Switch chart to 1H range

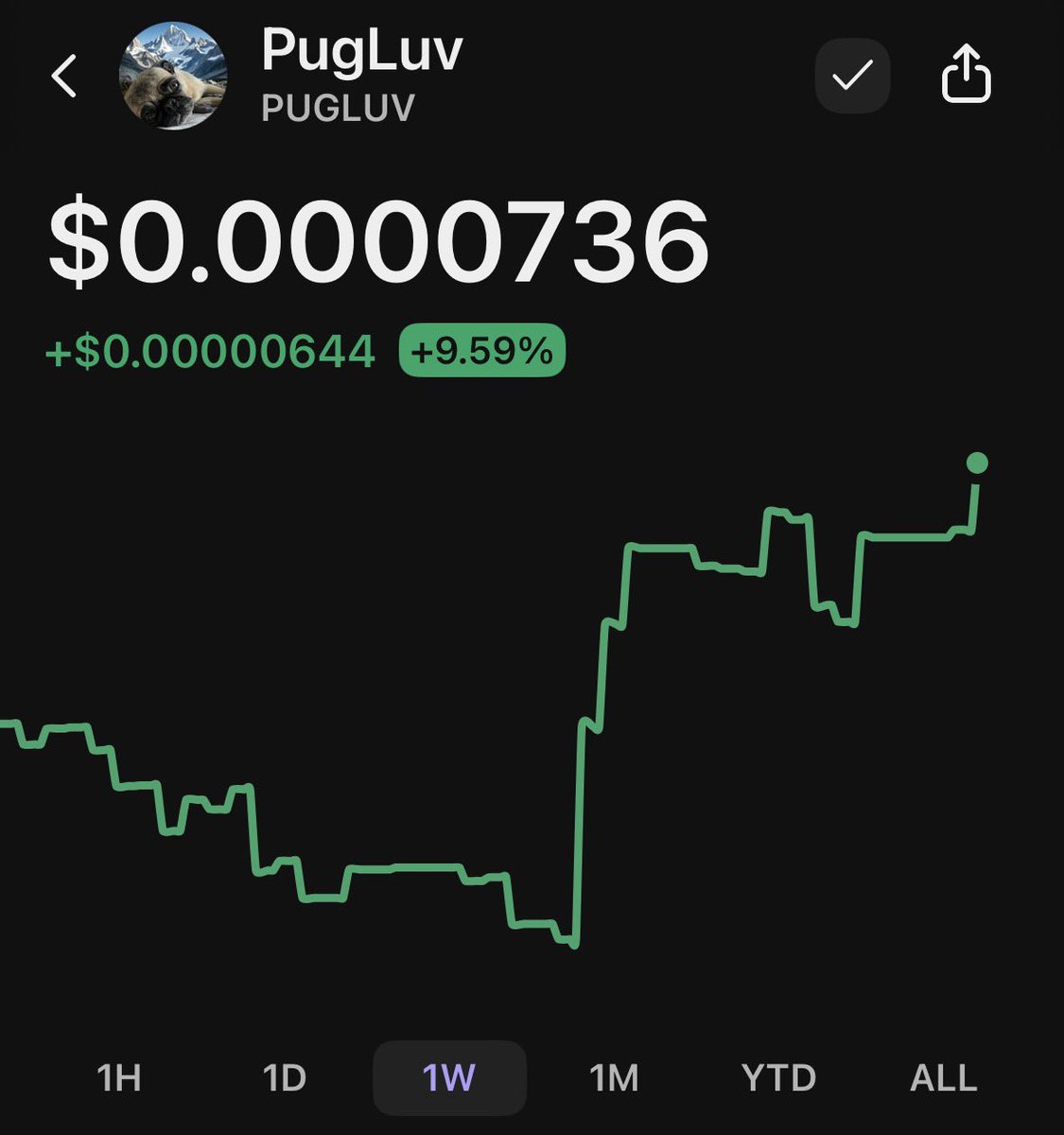tap(119, 1077)
